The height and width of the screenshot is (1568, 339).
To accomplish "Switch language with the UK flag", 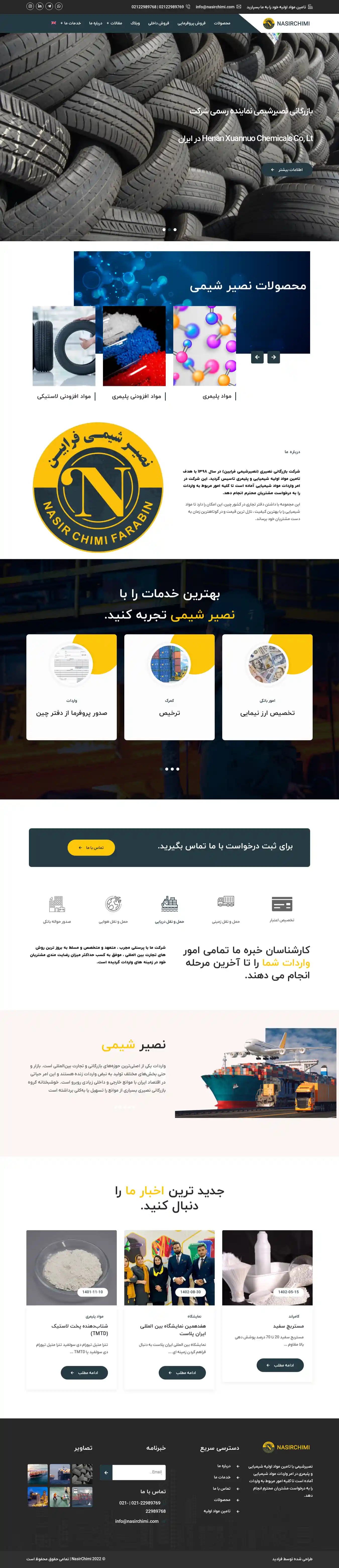I will pyautogui.click(x=53, y=23).
